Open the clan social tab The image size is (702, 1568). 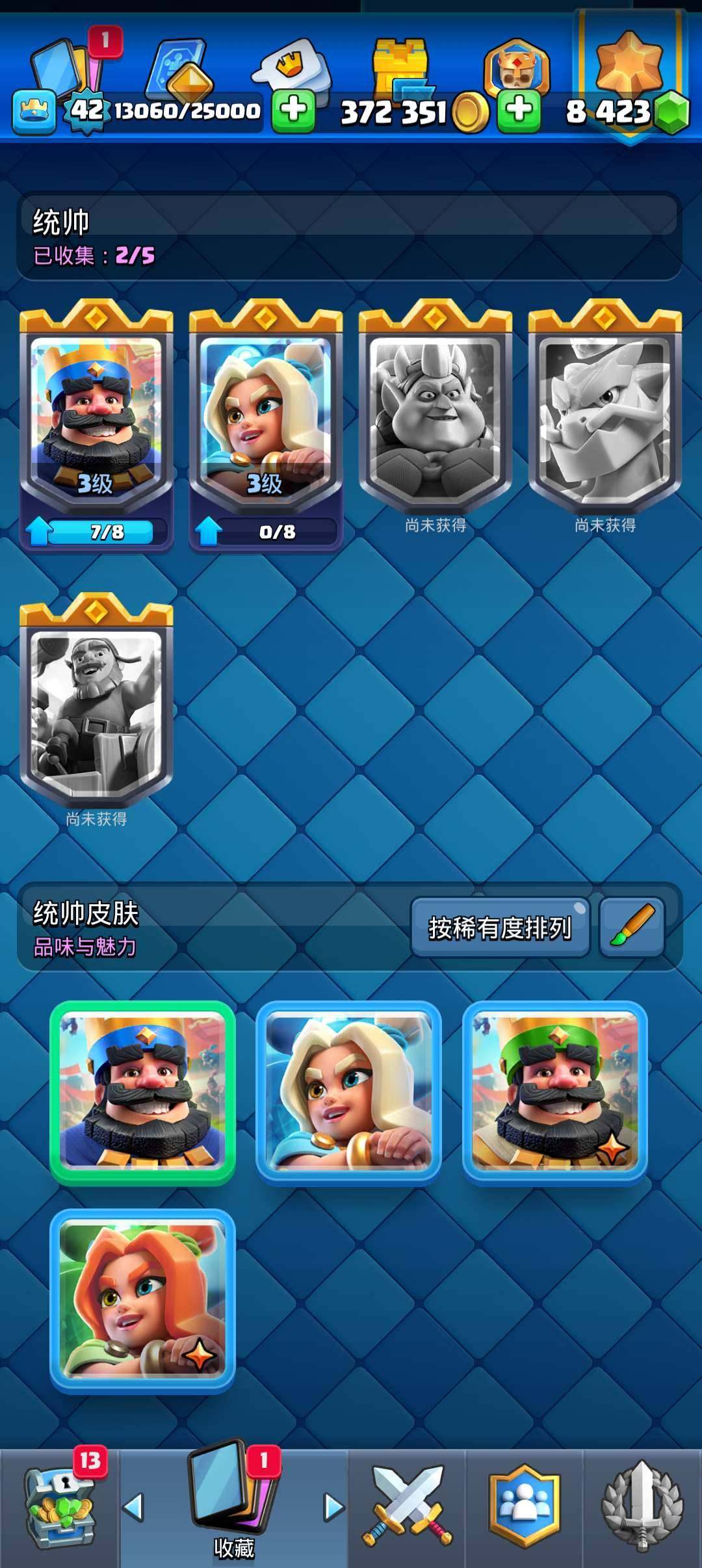click(524, 1507)
